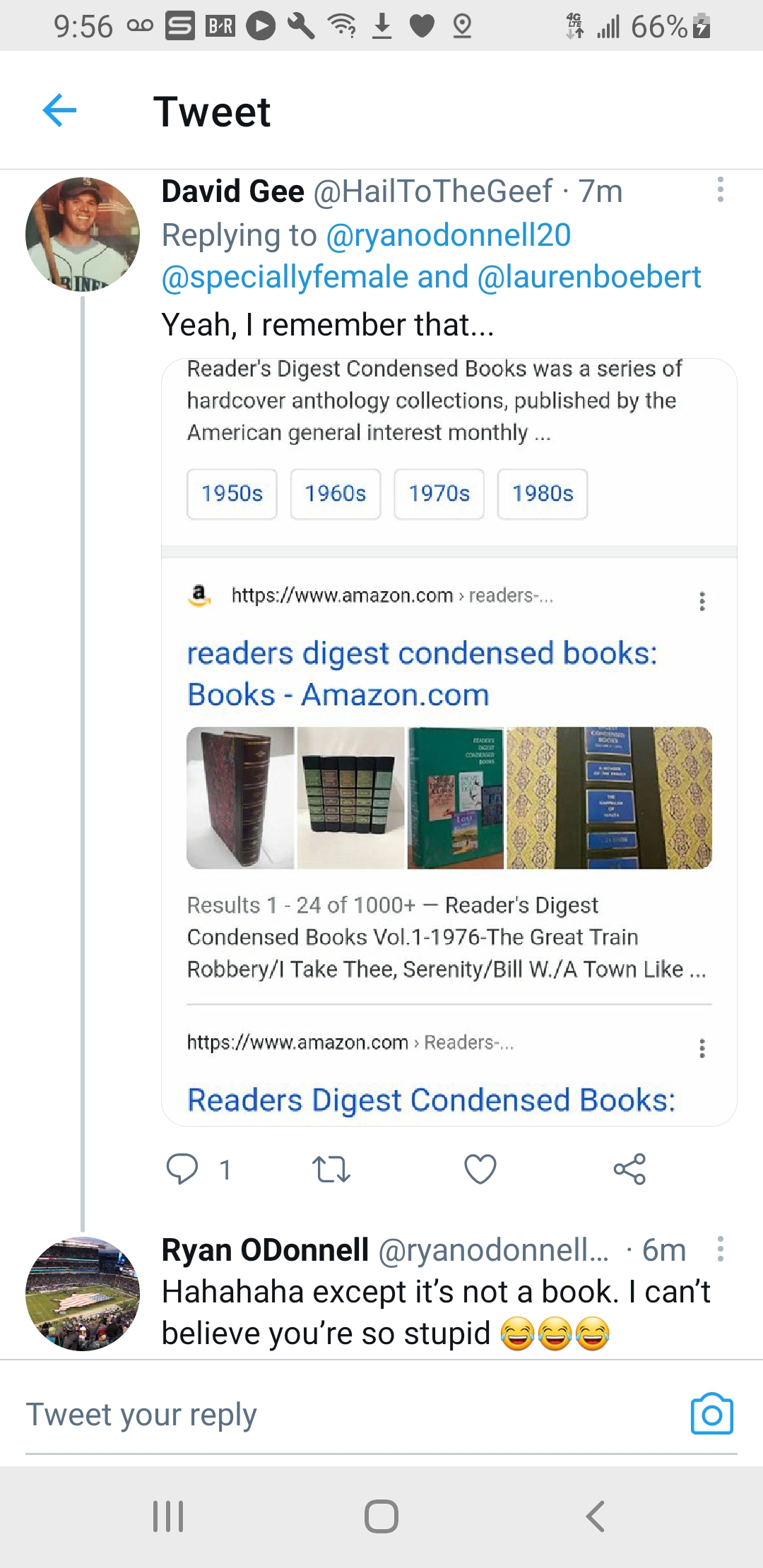Reply to David Gee's tweet

click(182, 1169)
